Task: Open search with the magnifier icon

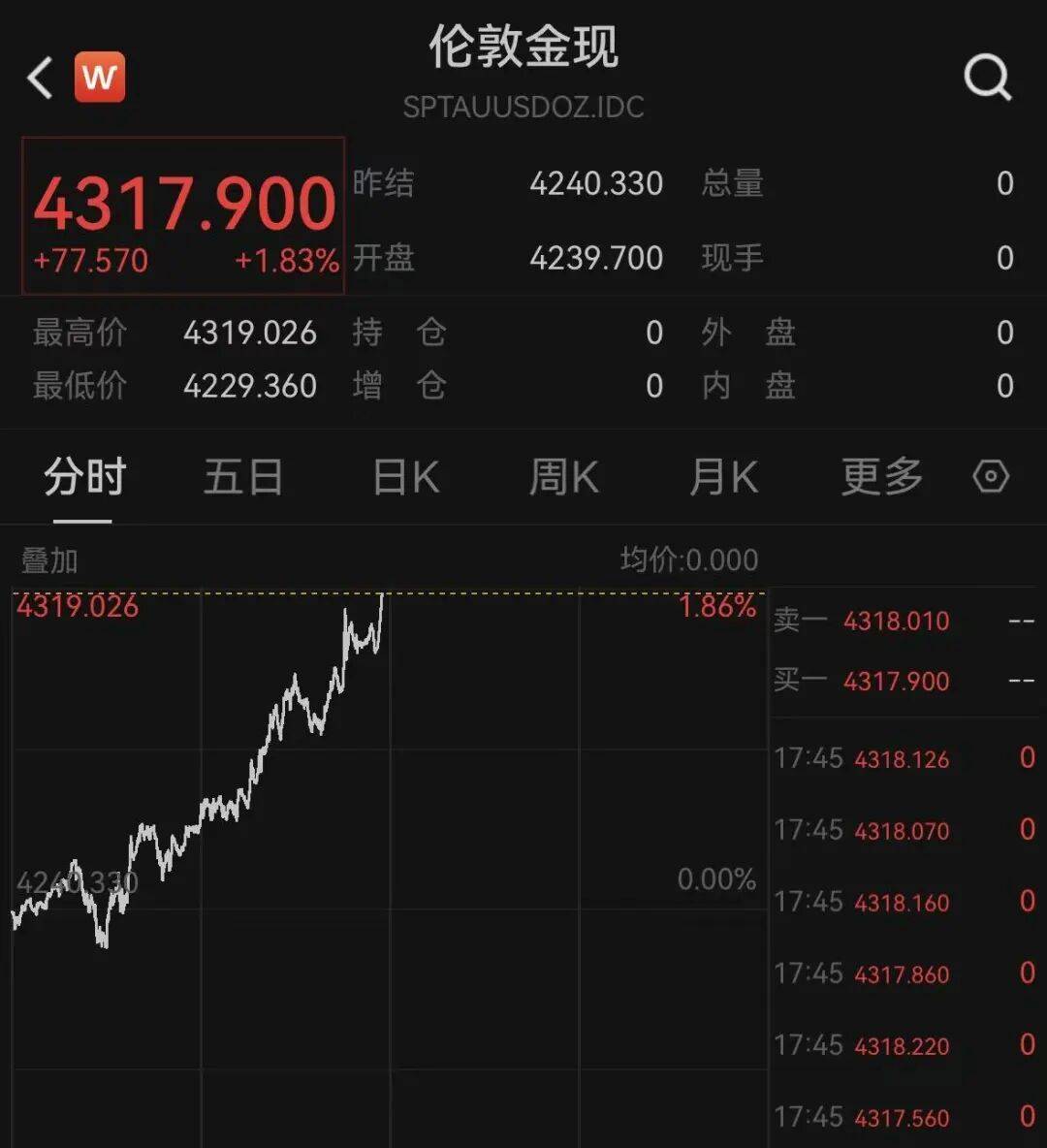Action: pyautogui.click(x=988, y=77)
